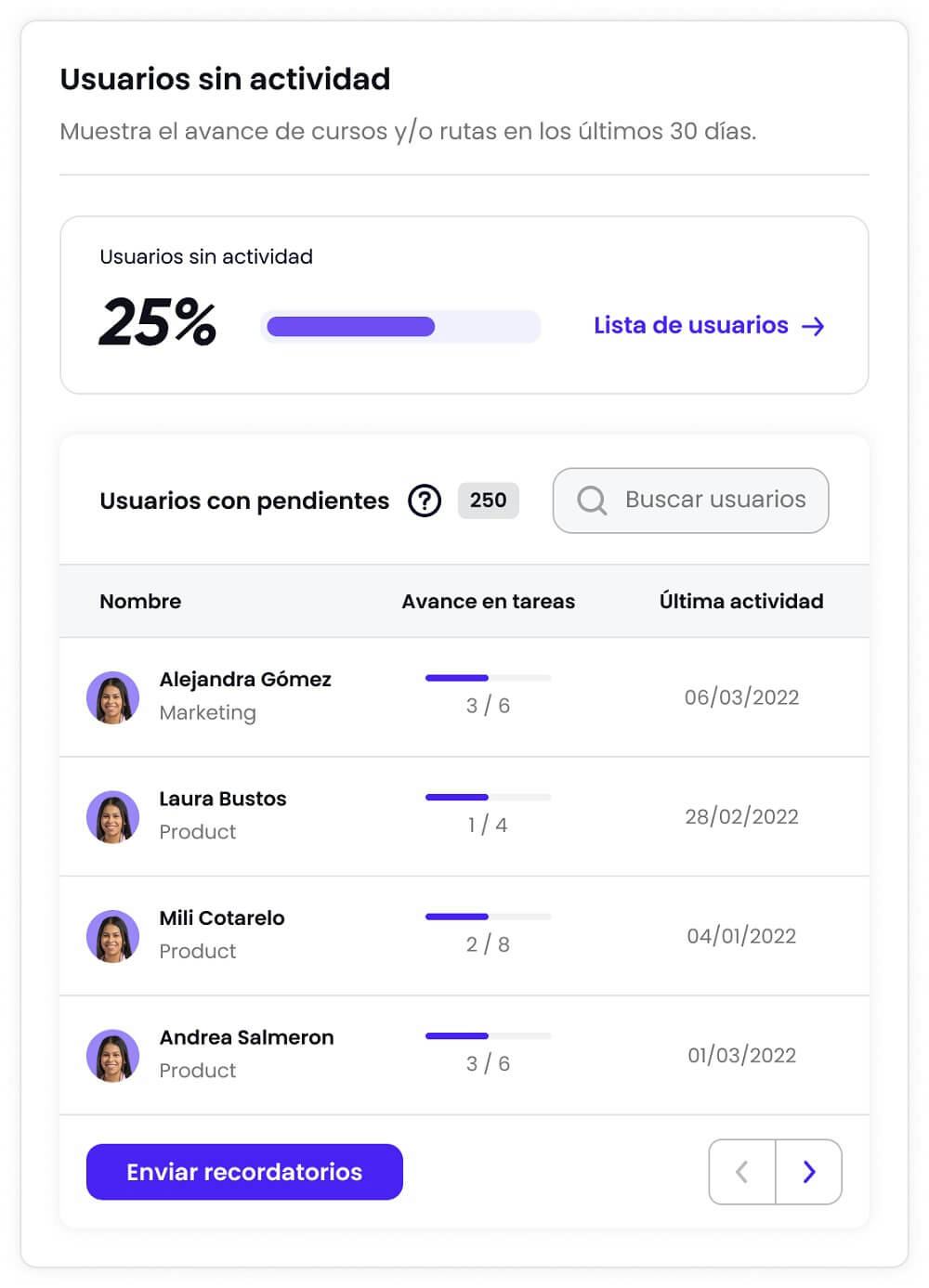Go to the previous page of users
This screenshot has height=1288, width=929.
point(741,1172)
